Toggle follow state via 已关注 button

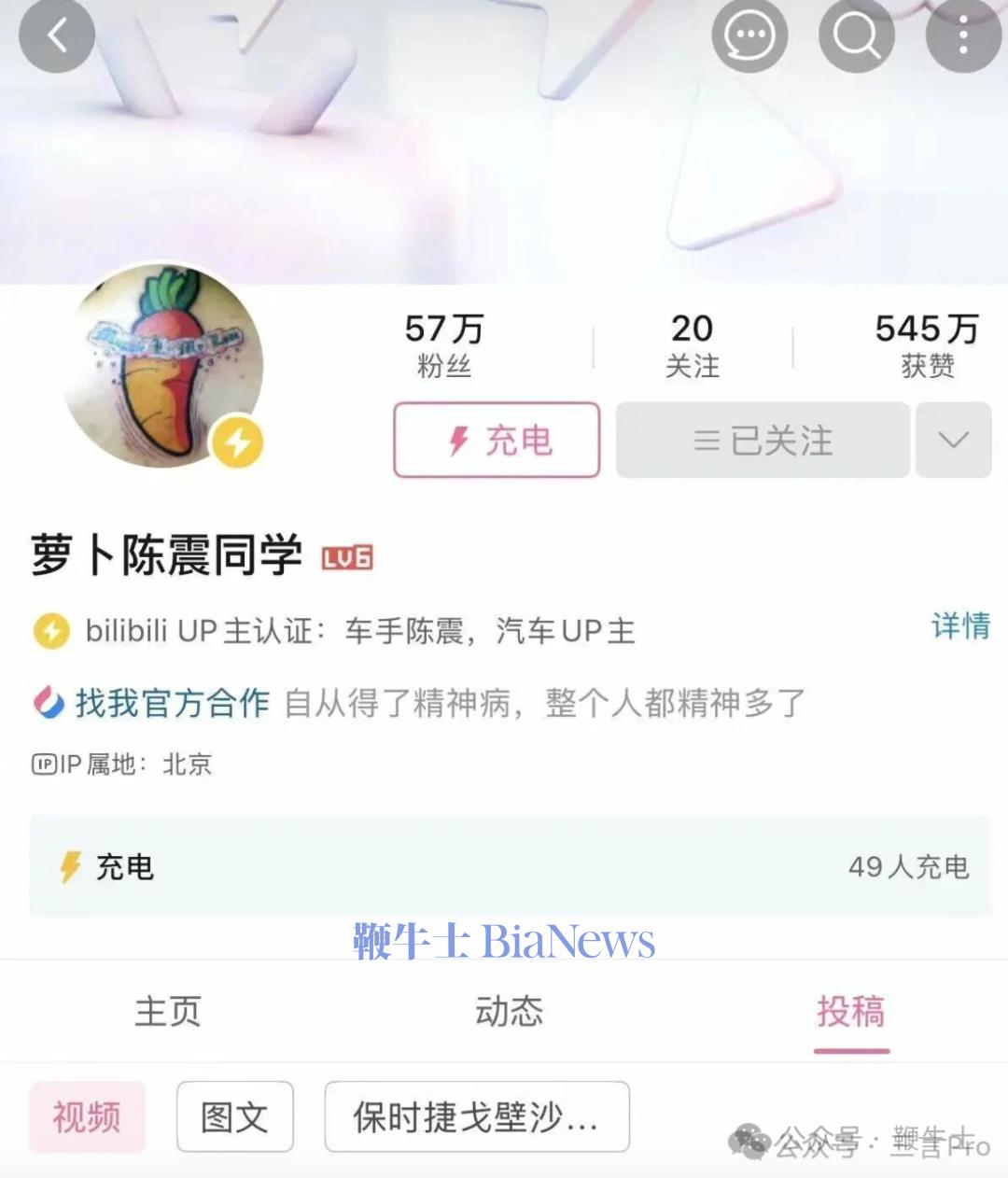[761, 440]
